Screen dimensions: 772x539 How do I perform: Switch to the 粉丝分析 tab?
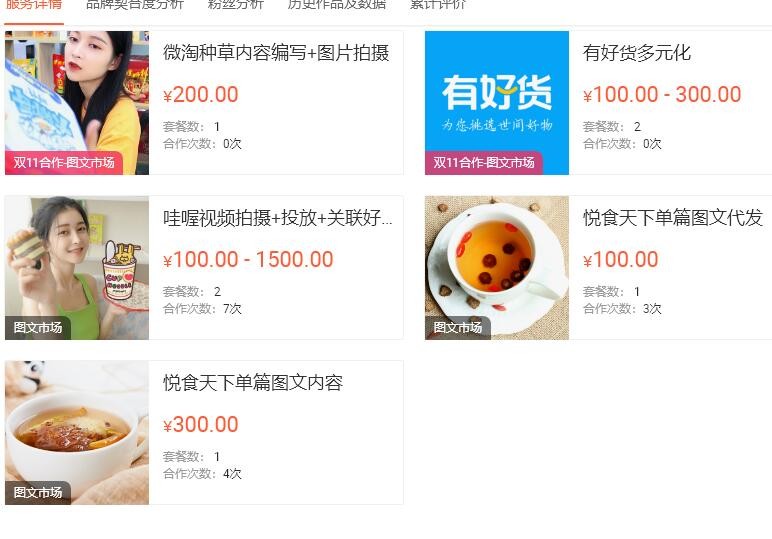coord(236,5)
